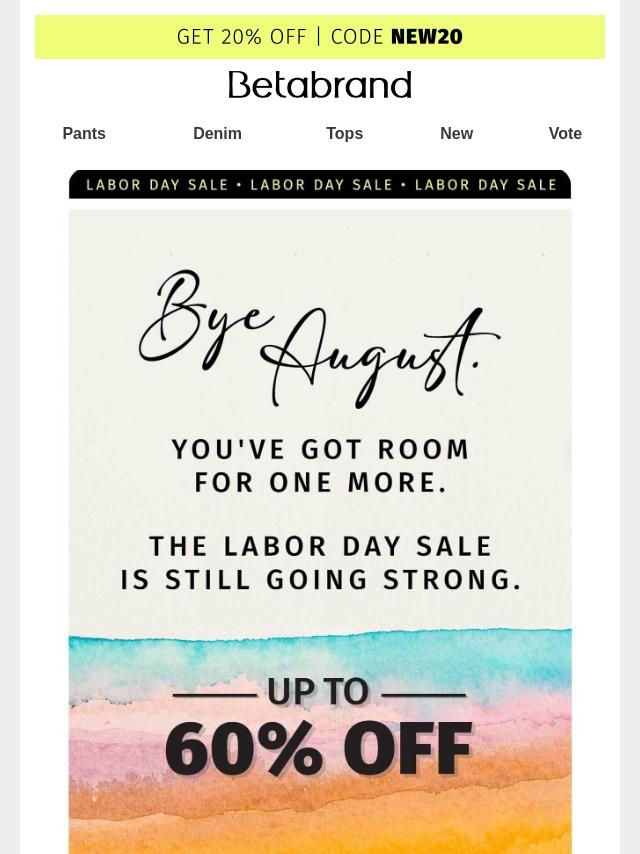Browse the Tops category
Screen dimensions: 640x854
click(344, 133)
